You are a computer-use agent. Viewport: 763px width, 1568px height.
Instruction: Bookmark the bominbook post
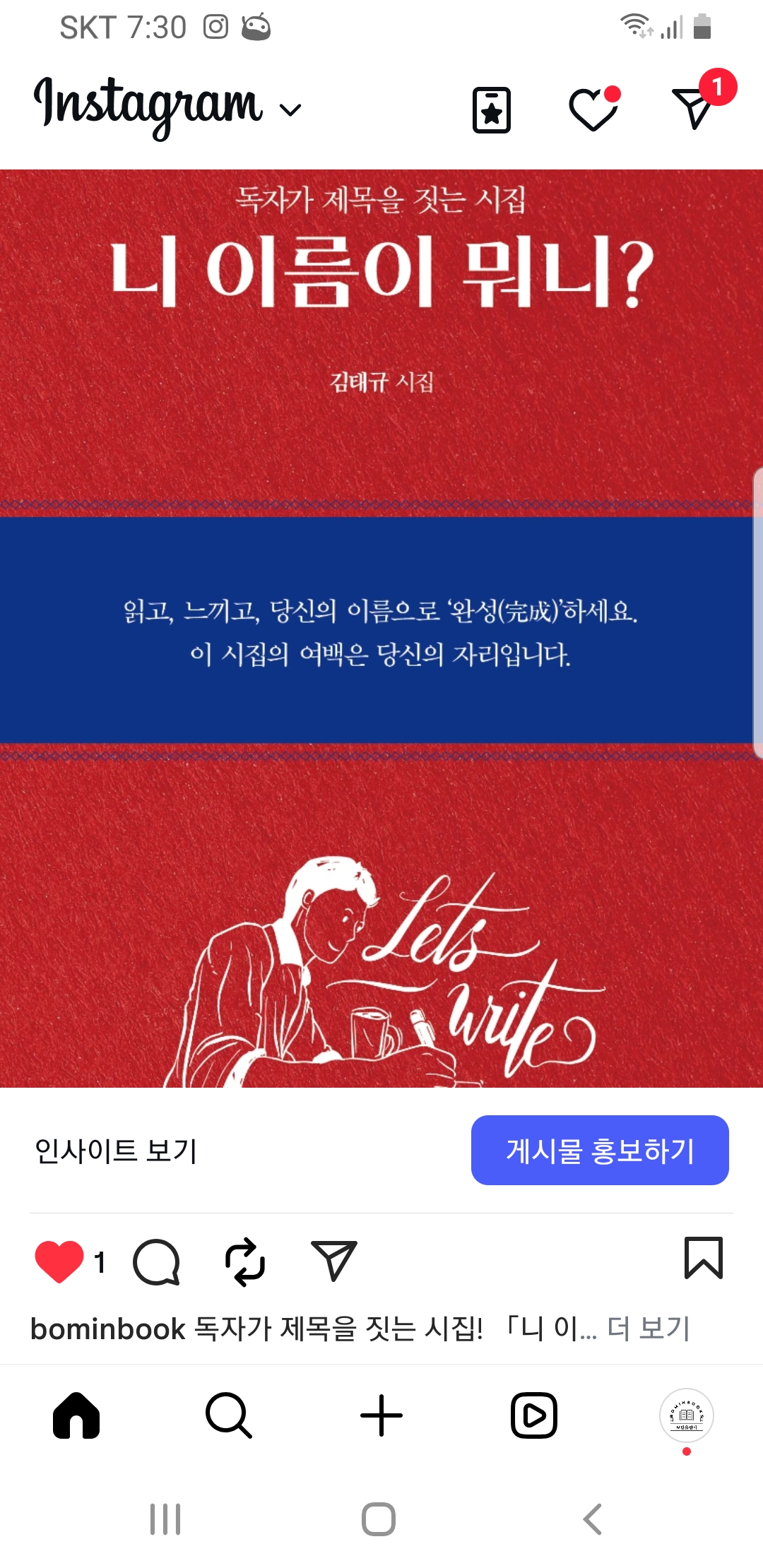(x=703, y=1259)
